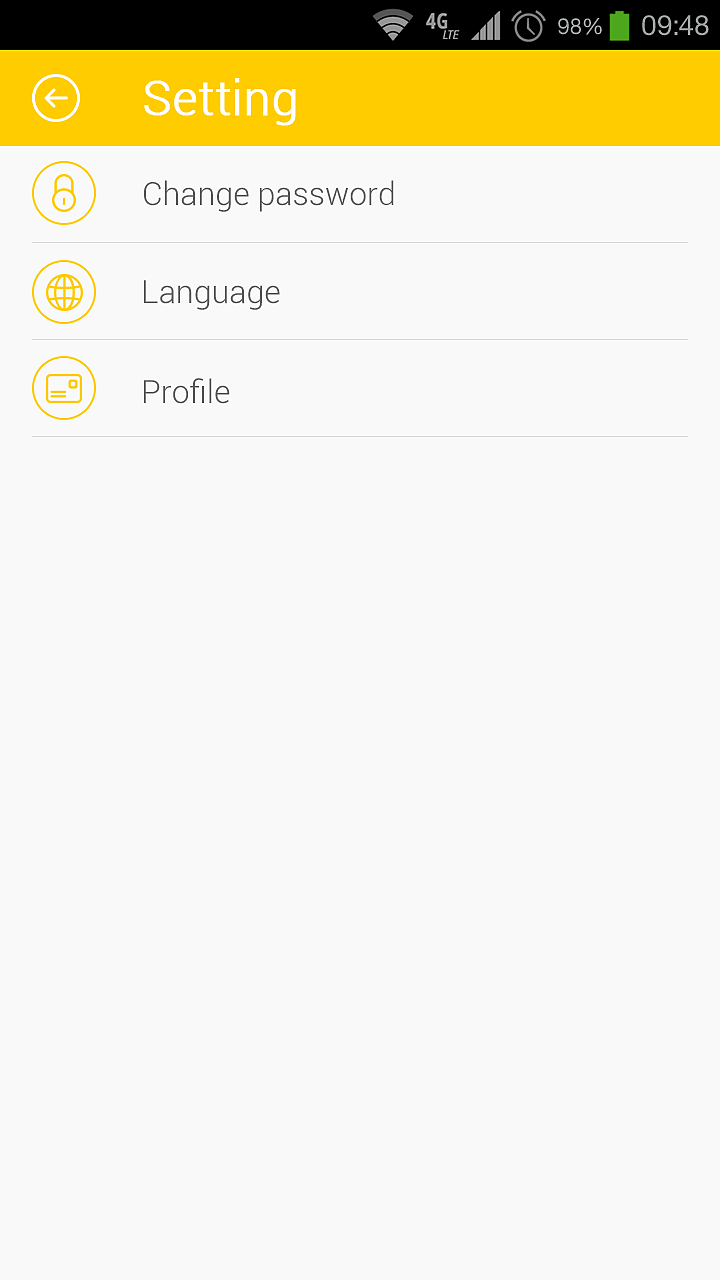Tap the Change password text label

268,193
